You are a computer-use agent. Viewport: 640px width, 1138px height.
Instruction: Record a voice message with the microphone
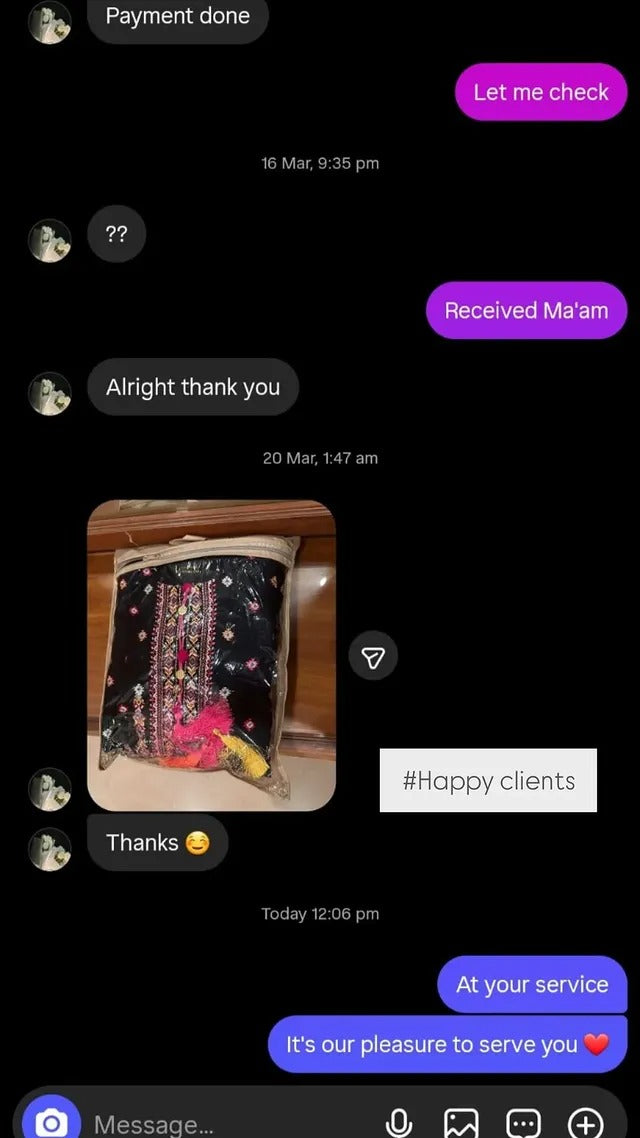point(399,1123)
